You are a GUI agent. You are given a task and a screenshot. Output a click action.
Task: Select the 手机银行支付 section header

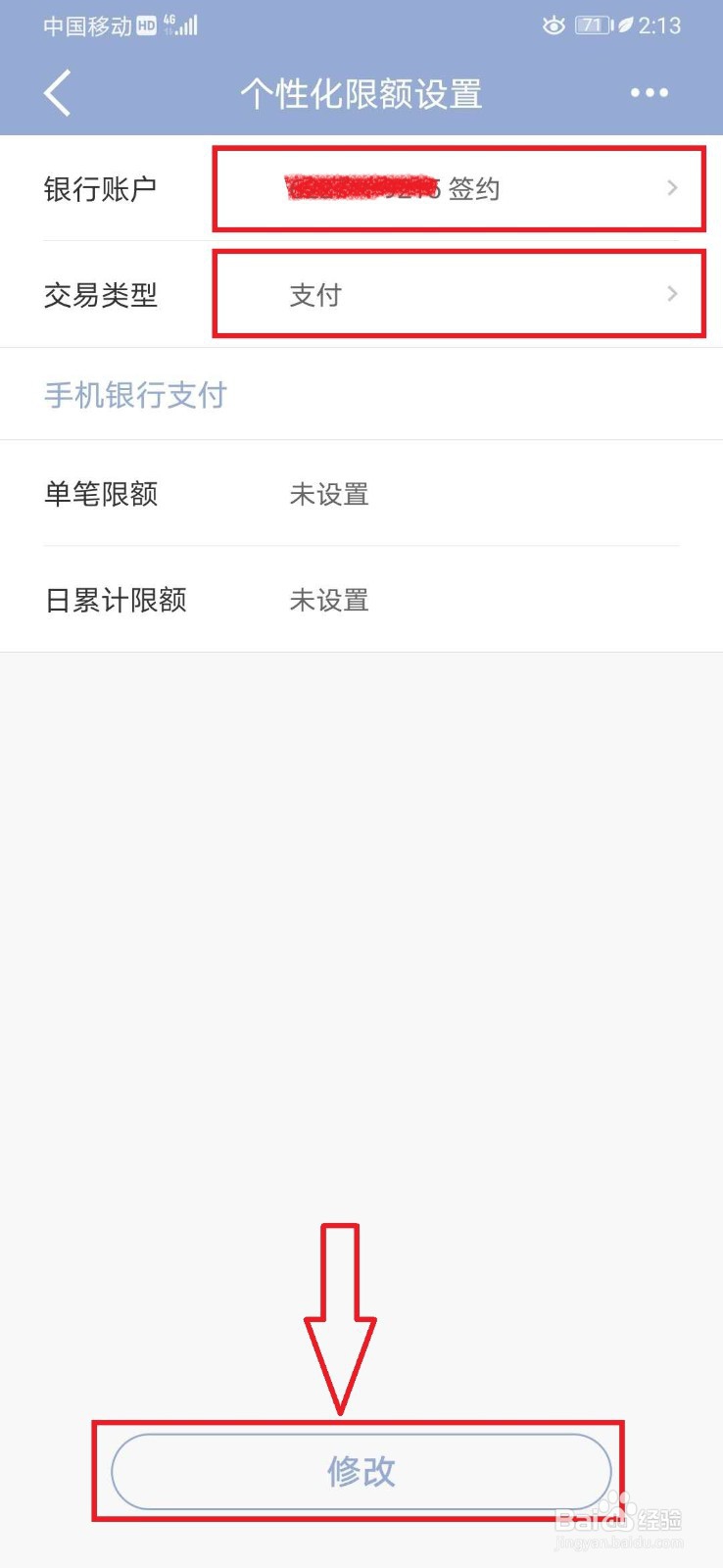(134, 395)
